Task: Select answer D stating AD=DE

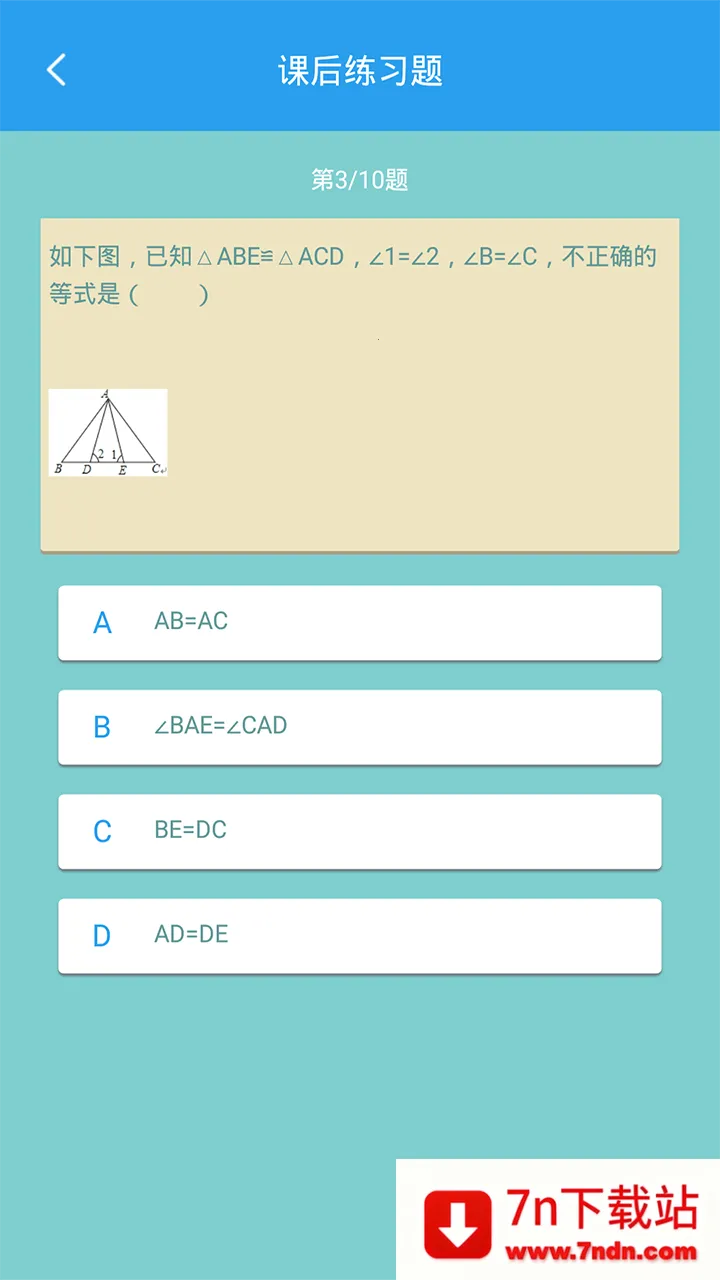Action: point(360,936)
